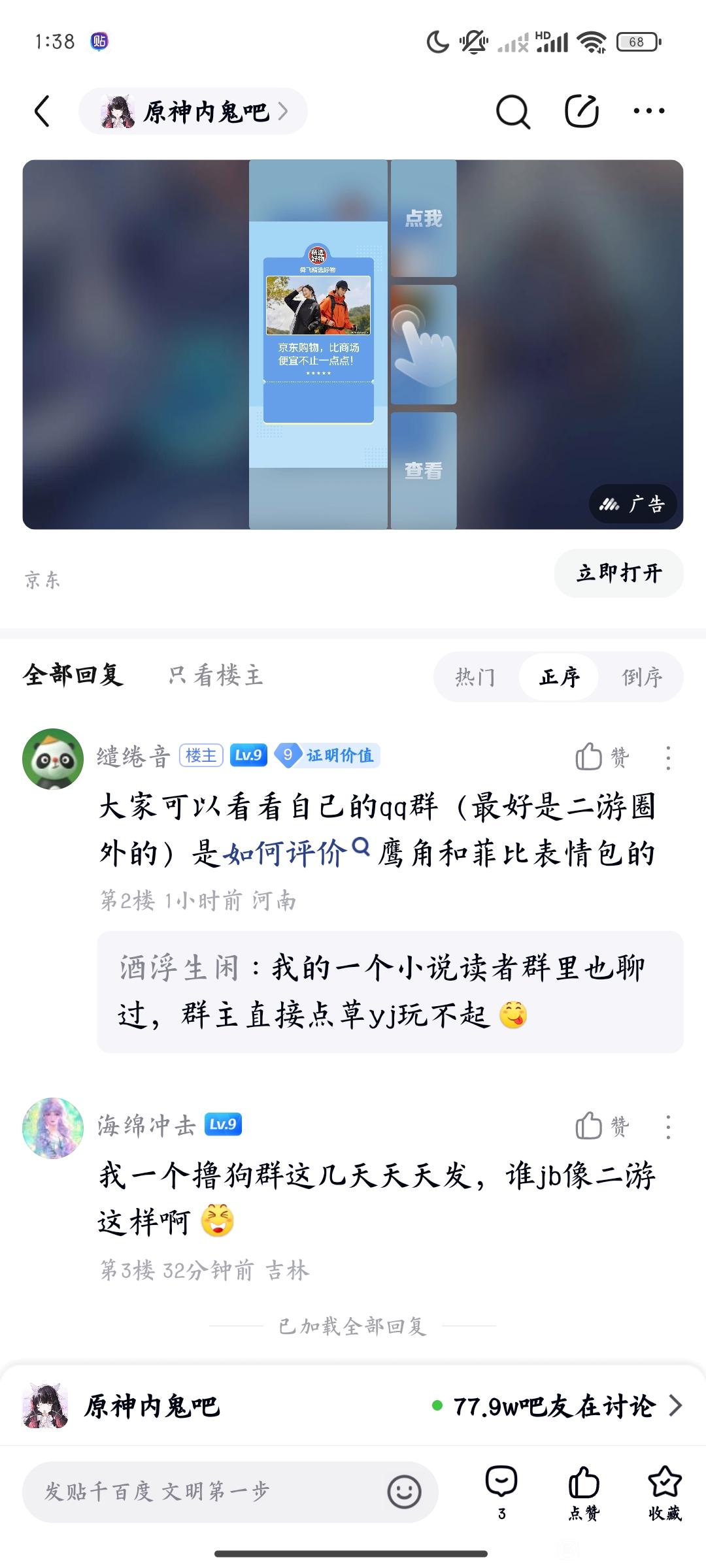Open the top-right overflow menu
The height and width of the screenshot is (1568, 706).
(648, 111)
